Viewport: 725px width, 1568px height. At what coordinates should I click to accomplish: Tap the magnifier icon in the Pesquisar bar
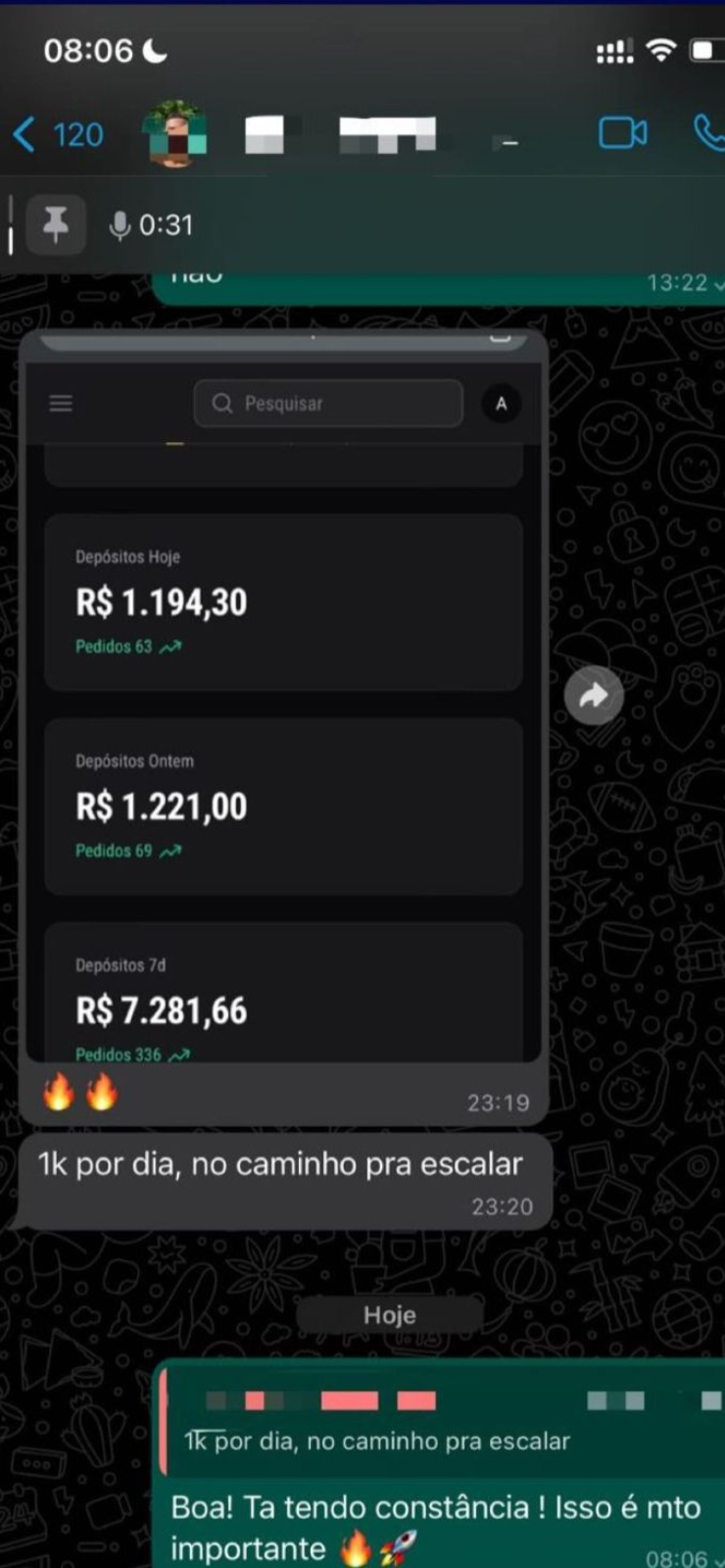[x=222, y=403]
